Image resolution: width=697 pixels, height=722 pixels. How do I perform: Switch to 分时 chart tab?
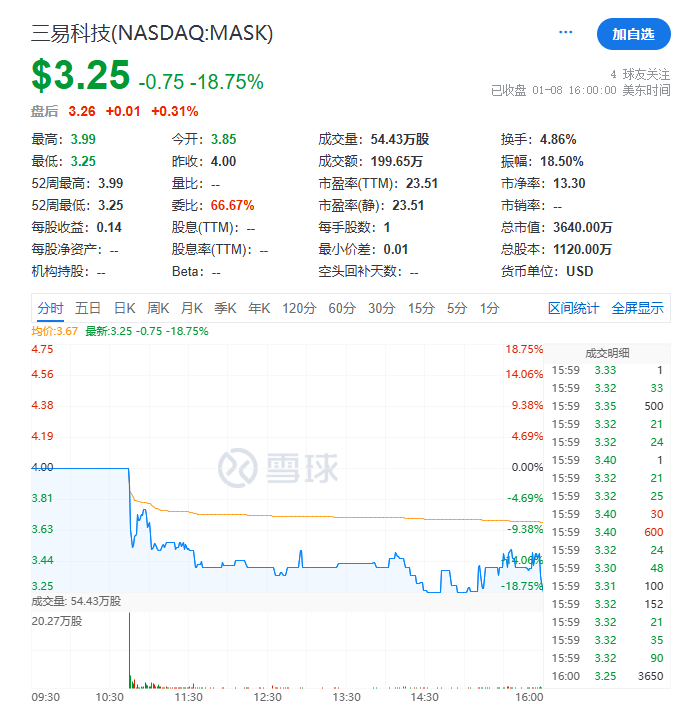50,308
